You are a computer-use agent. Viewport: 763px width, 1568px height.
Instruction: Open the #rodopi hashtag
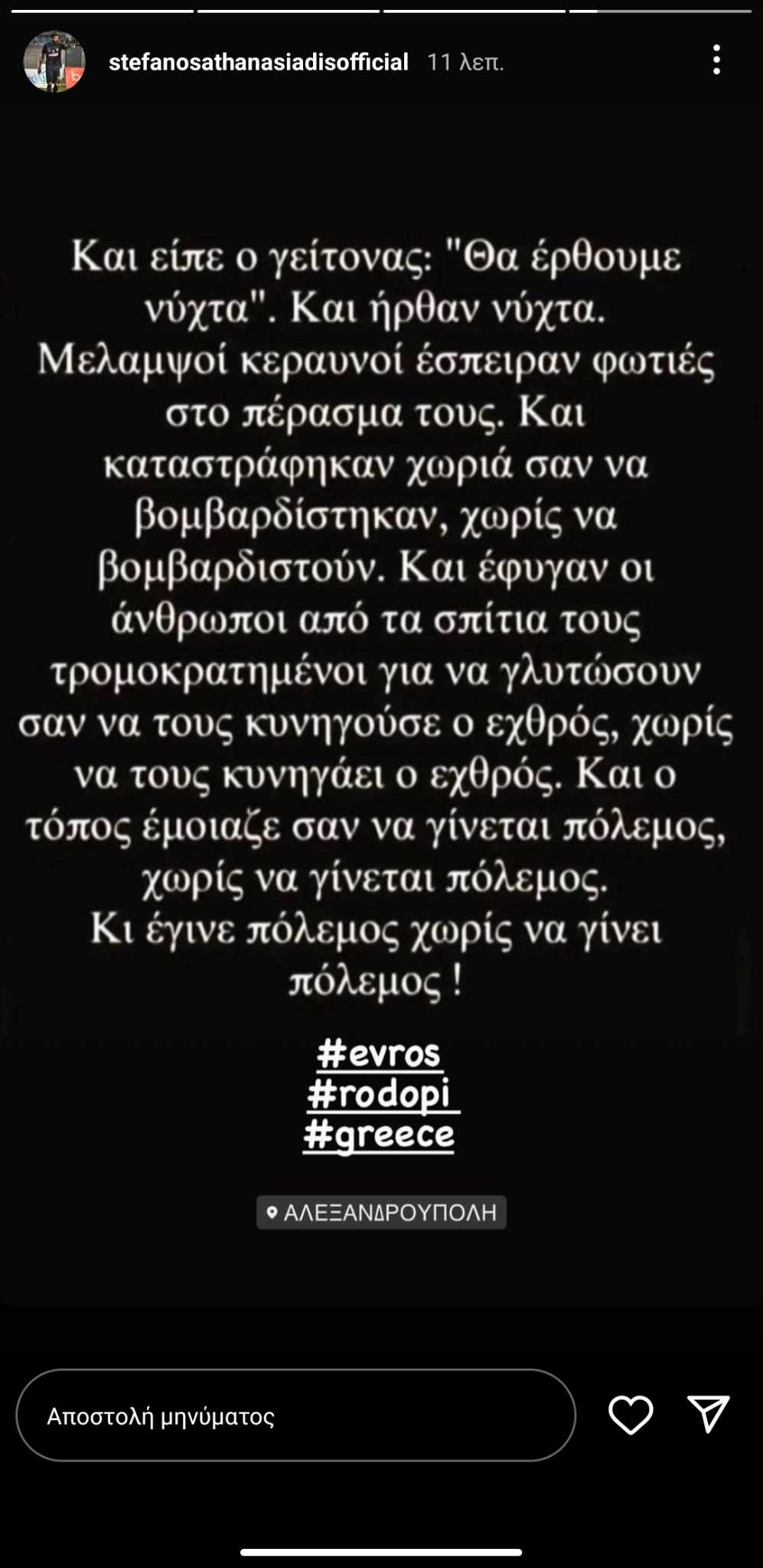[x=382, y=1094]
